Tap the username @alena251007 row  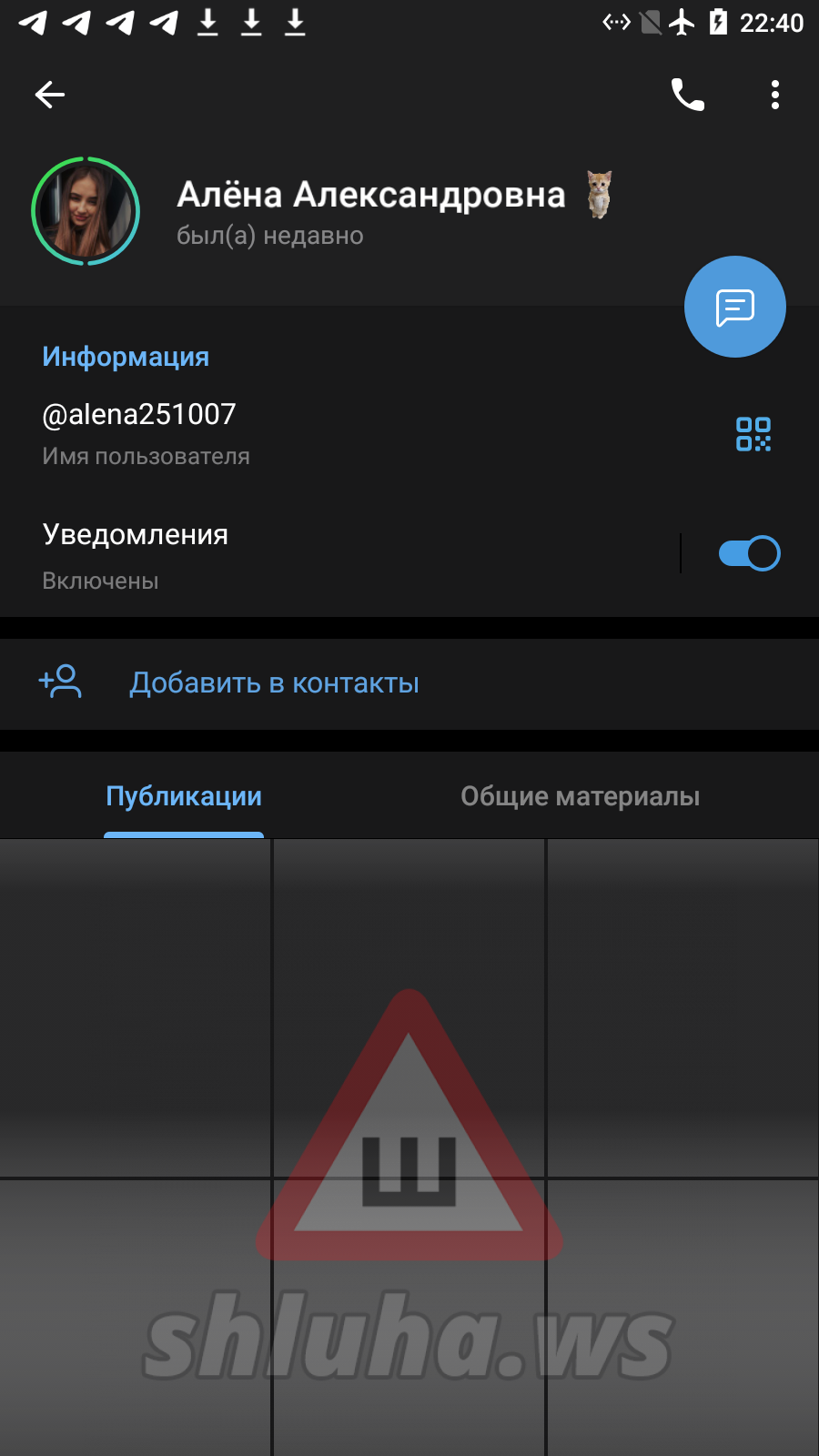click(x=273, y=433)
